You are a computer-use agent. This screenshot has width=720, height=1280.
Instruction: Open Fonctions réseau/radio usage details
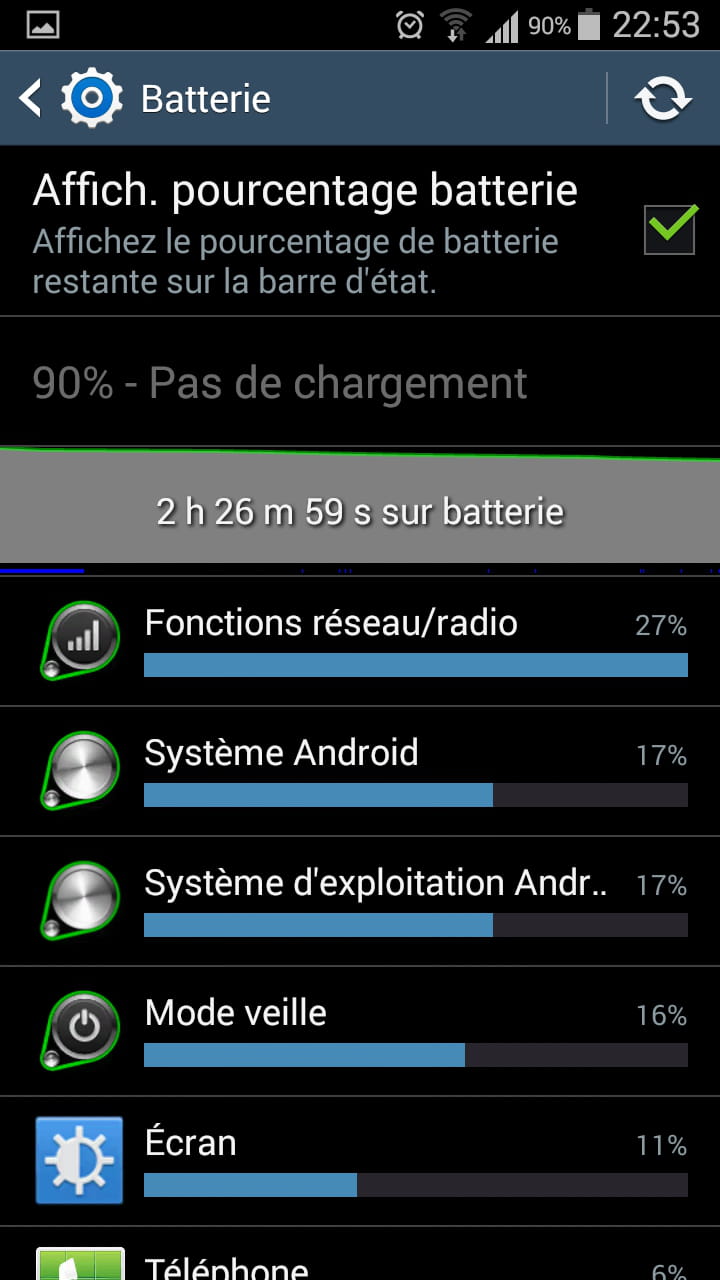pyautogui.click(x=360, y=641)
